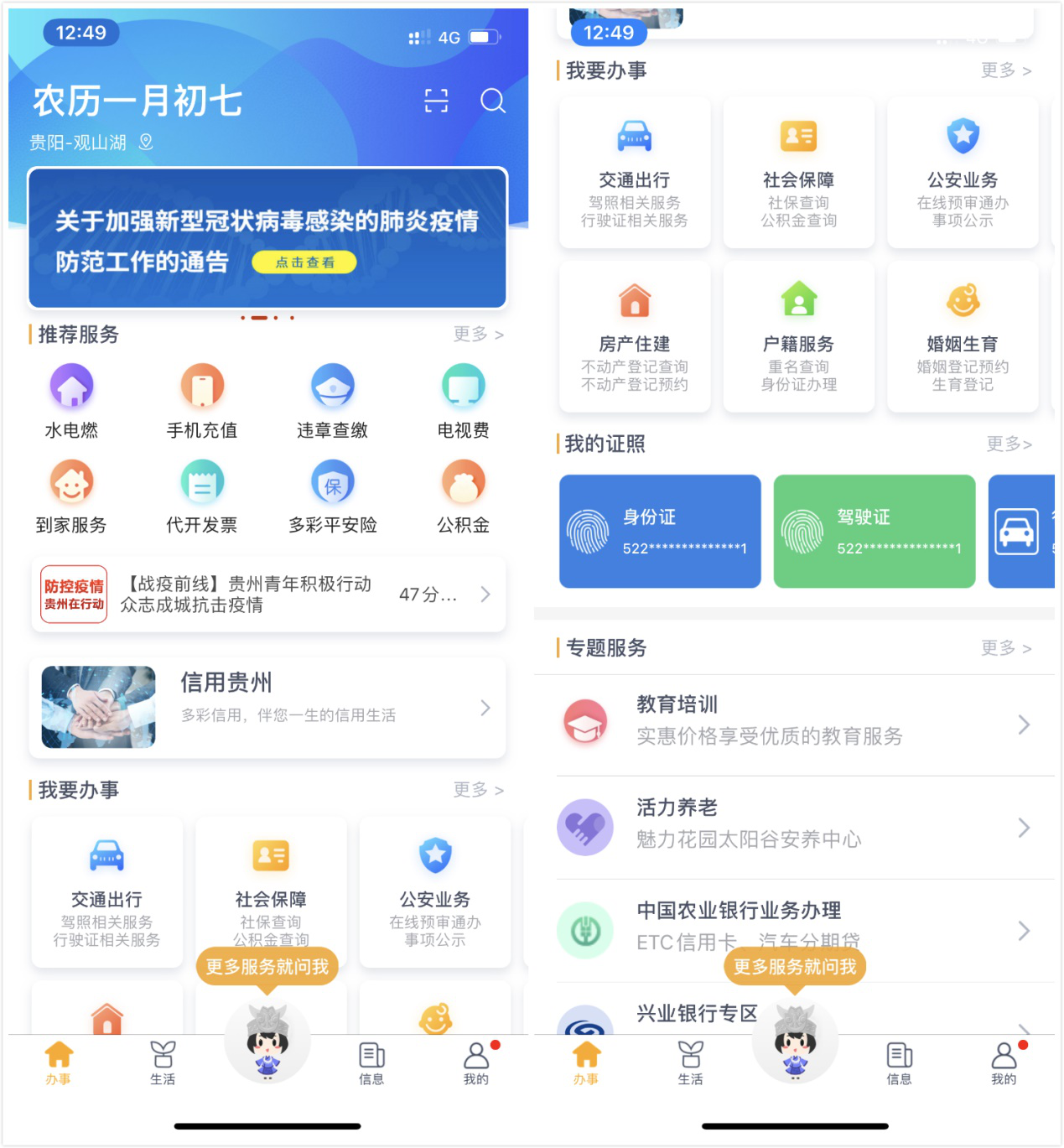Screen dimensions: 1064x1148
Task: Open the search magnifier icon
Action: (x=492, y=101)
